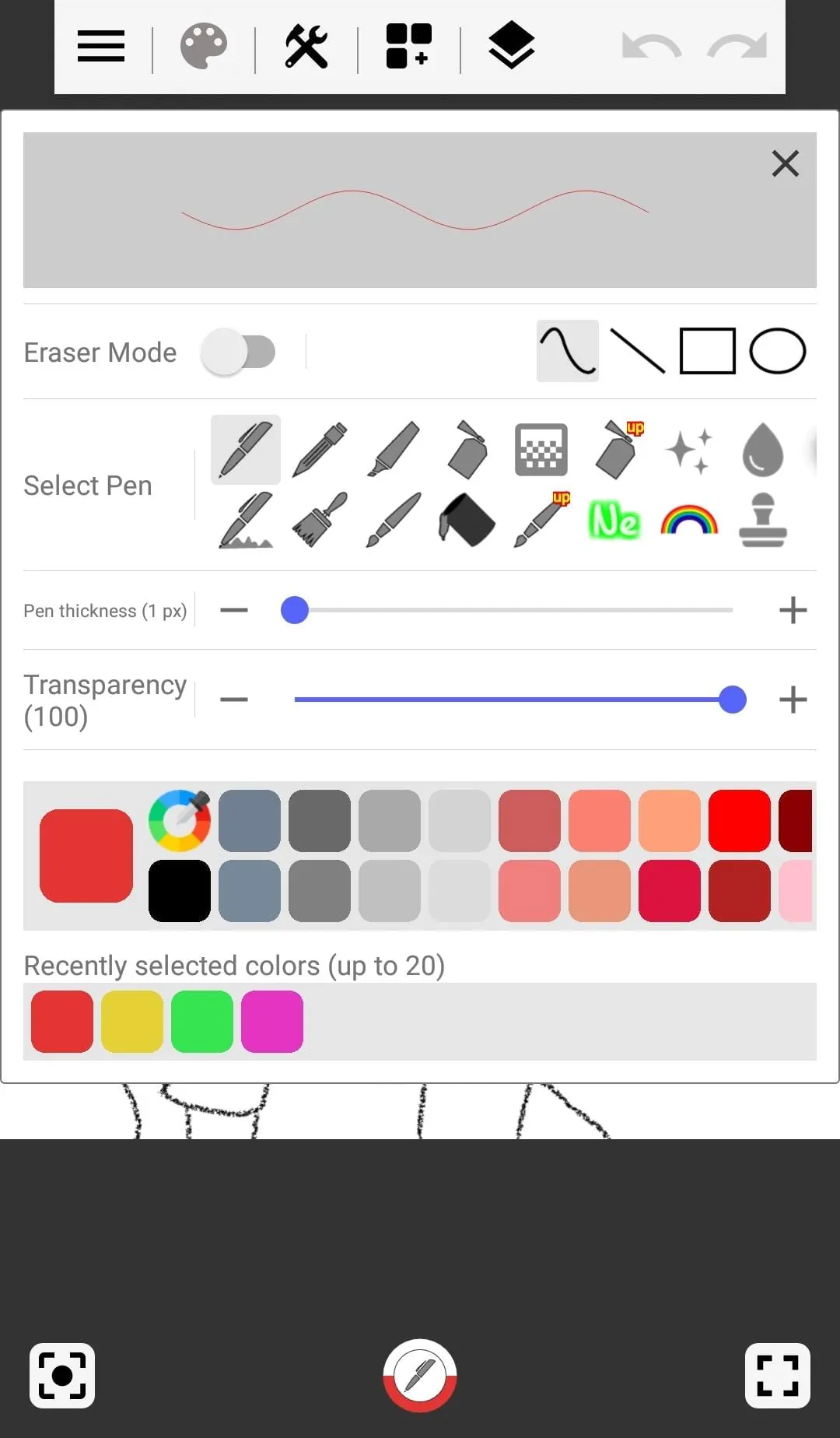Pick the neon pen style
Viewport: 840px width, 1438px height.
[x=614, y=520]
